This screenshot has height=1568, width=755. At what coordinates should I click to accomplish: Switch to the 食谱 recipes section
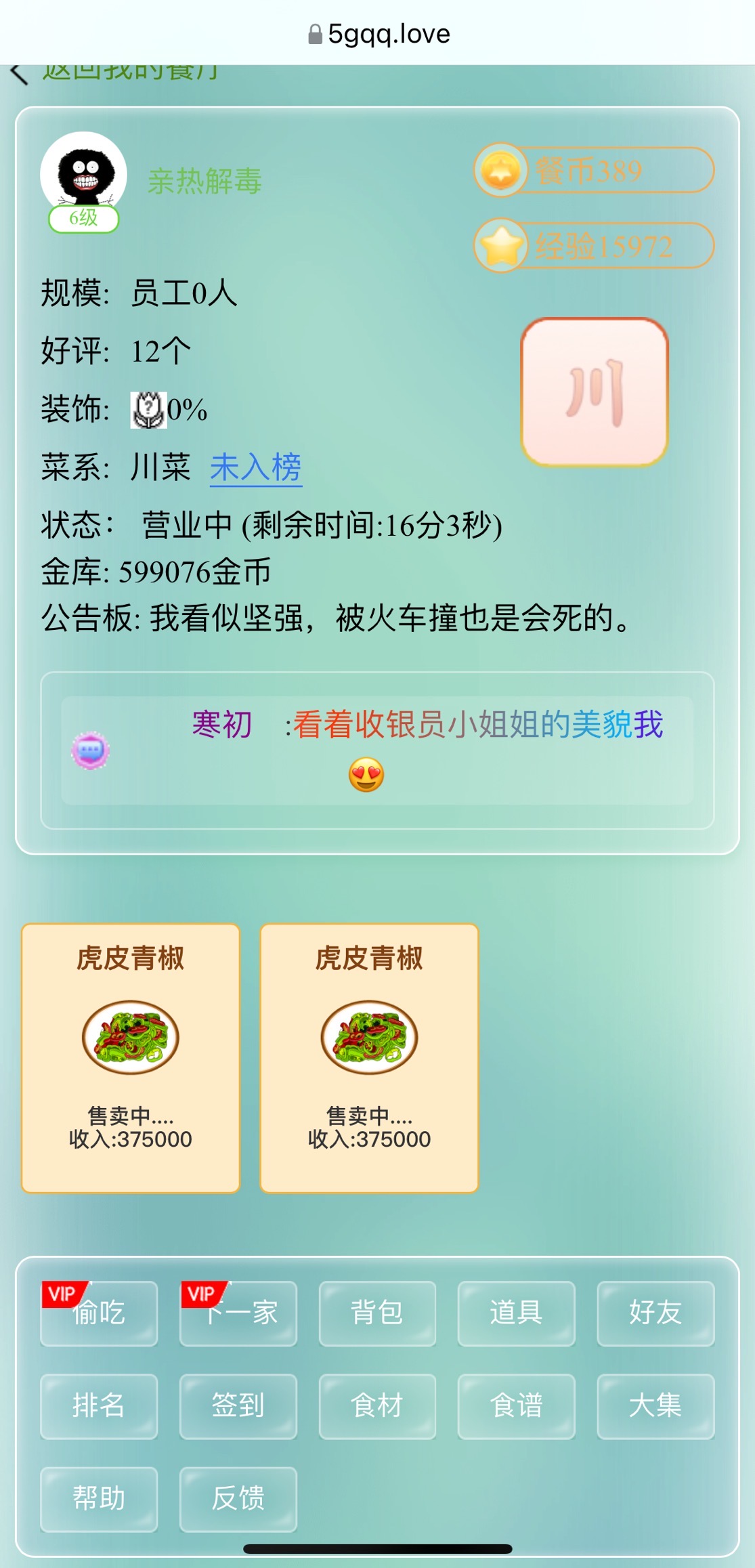tap(517, 1406)
